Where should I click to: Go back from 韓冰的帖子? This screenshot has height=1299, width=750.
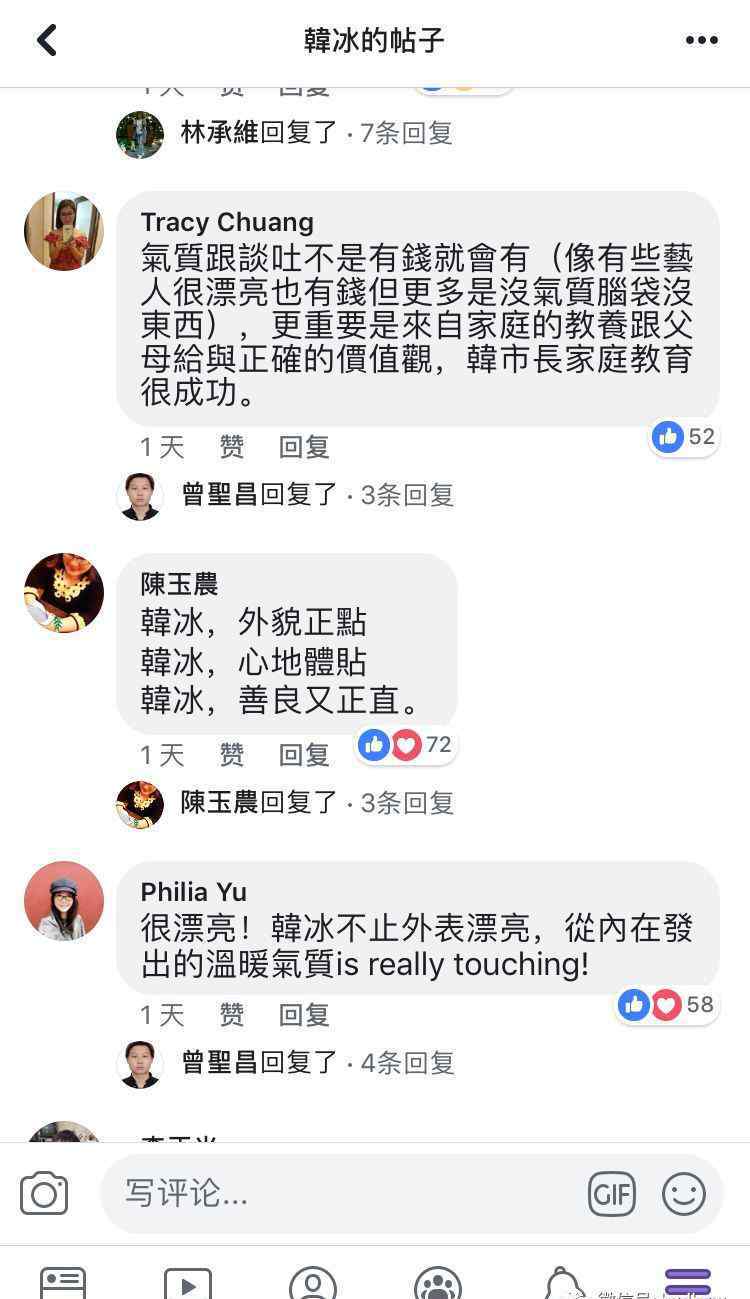46,40
